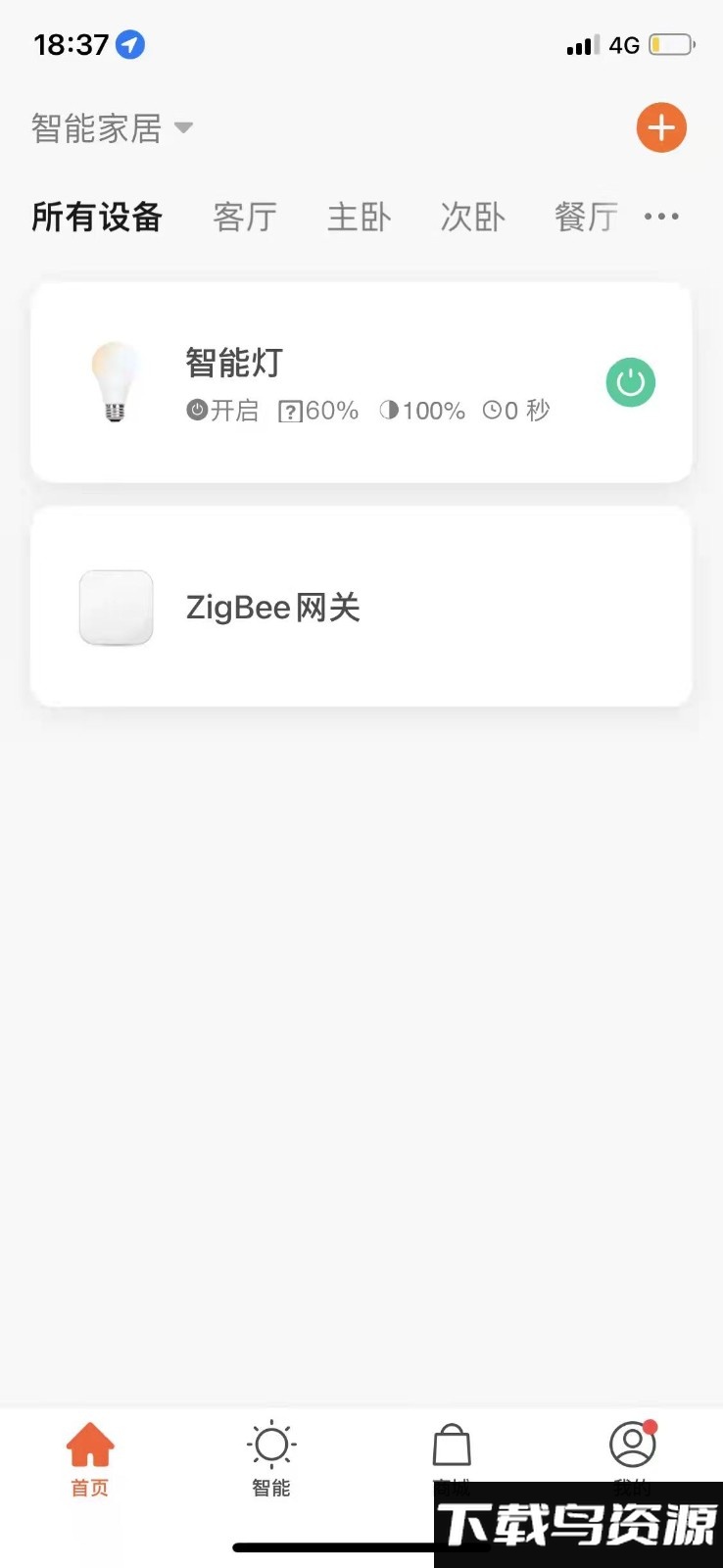
Task: Switch to the 客厅 room tab
Action: pyautogui.click(x=245, y=217)
